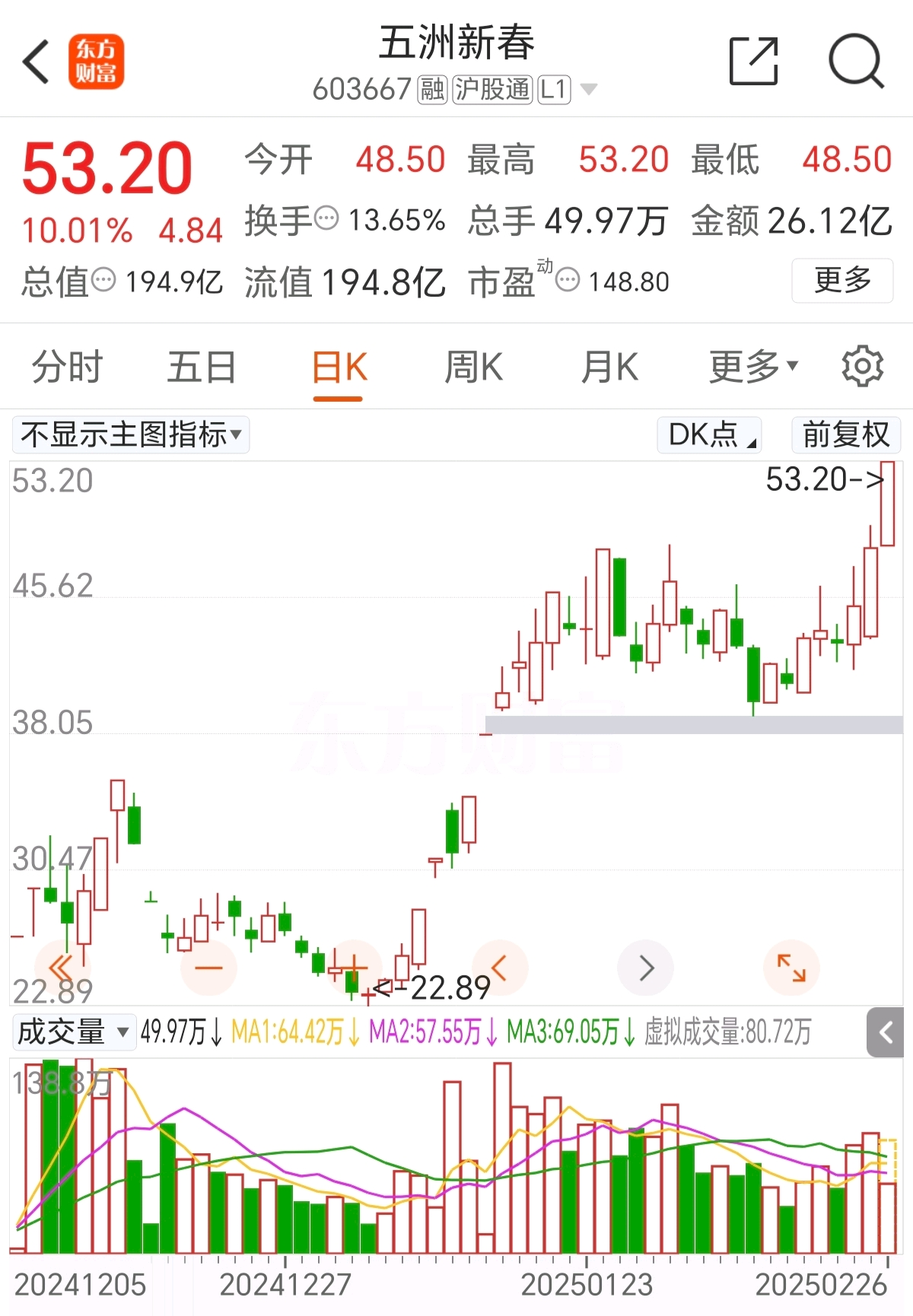
Task: Zoom out the K-line chart
Action: coord(208,968)
